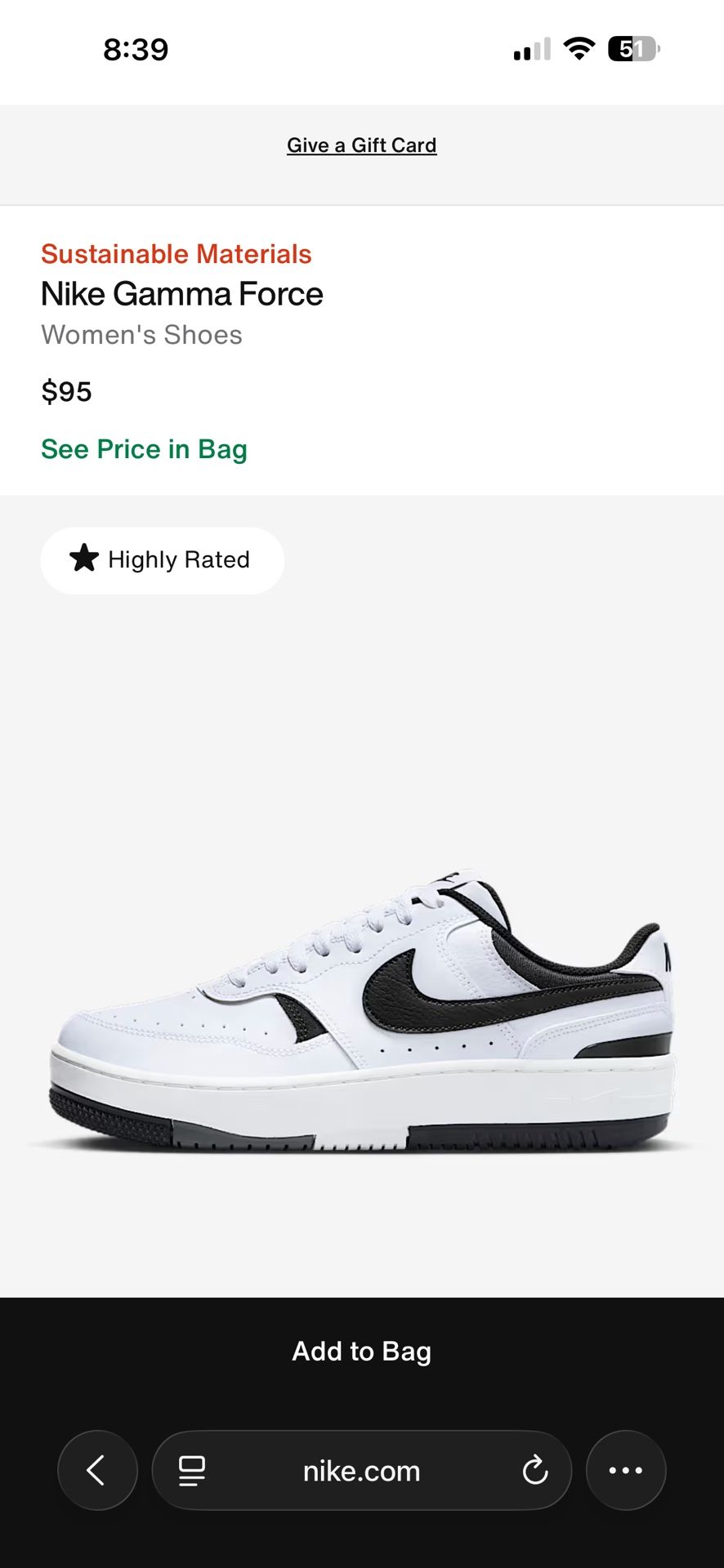Image resolution: width=724 pixels, height=1568 pixels.
Task: Tap the nike.com address bar
Action: coord(361,1470)
